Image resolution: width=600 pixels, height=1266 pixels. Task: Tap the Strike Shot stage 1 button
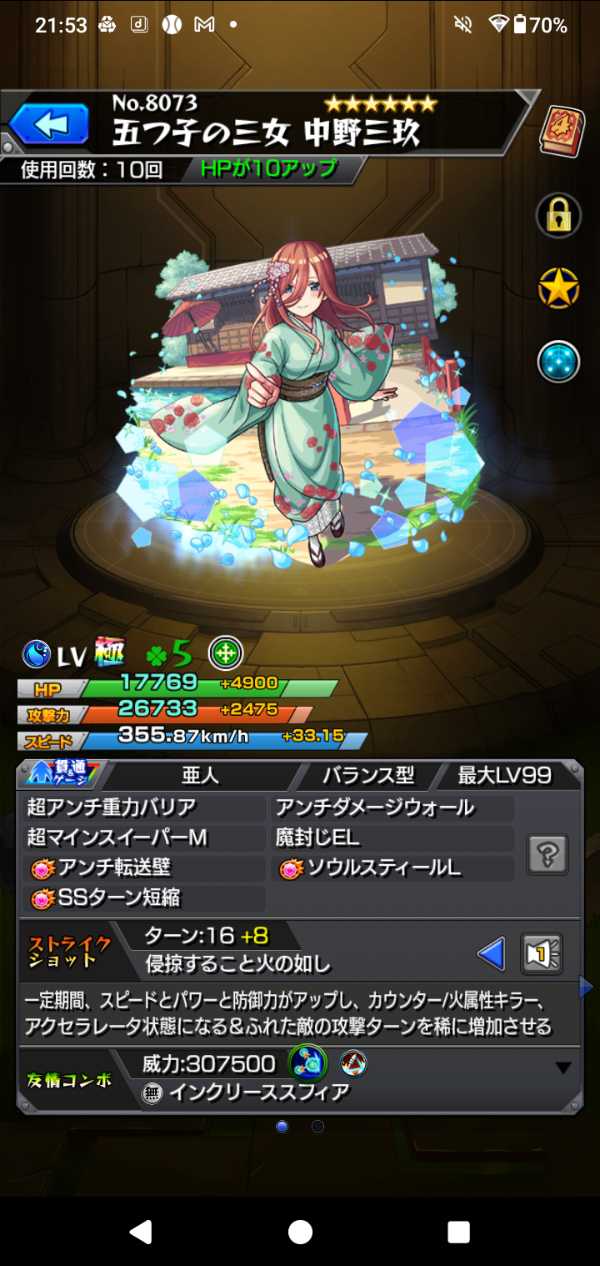[x=541, y=953]
